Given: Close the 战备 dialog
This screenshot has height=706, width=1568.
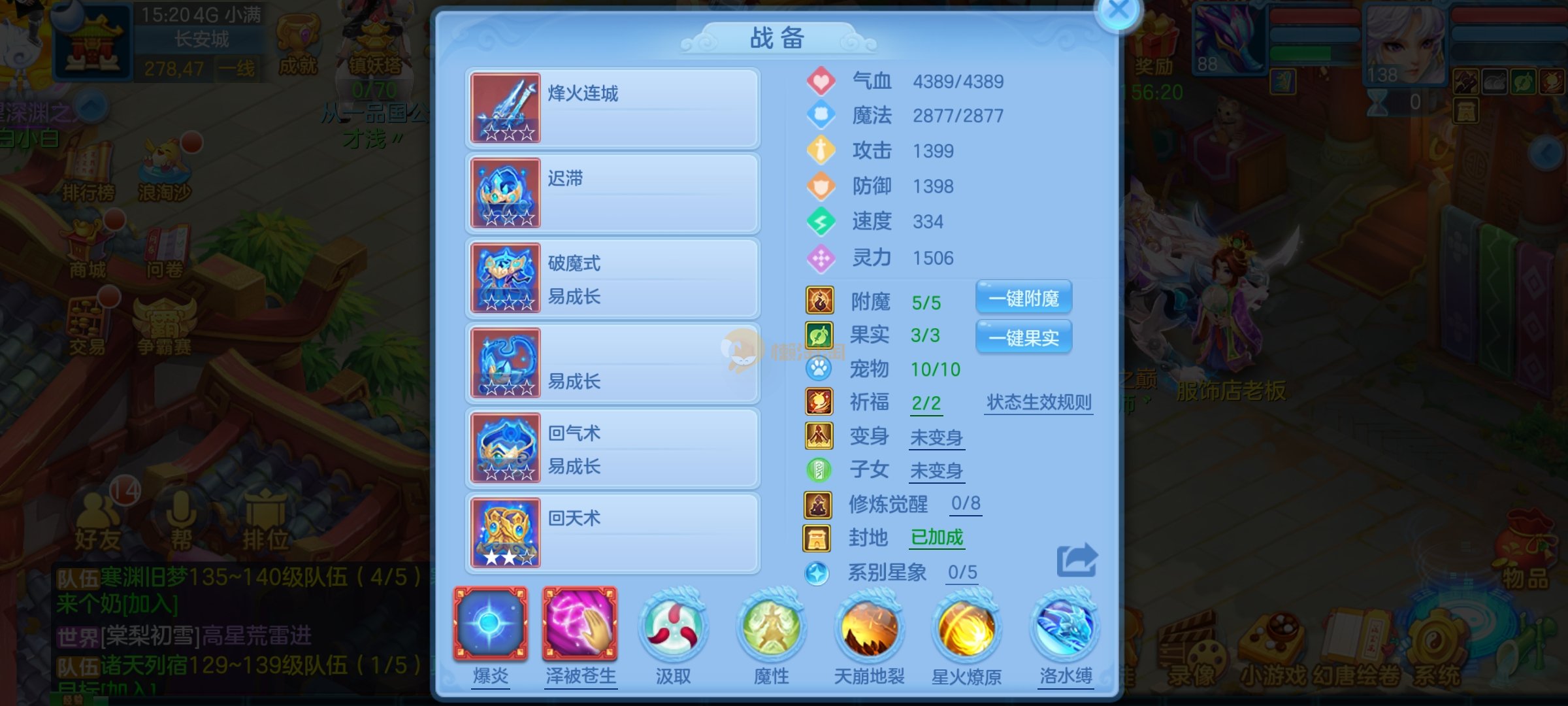Looking at the screenshot, I should (1119, 11).
